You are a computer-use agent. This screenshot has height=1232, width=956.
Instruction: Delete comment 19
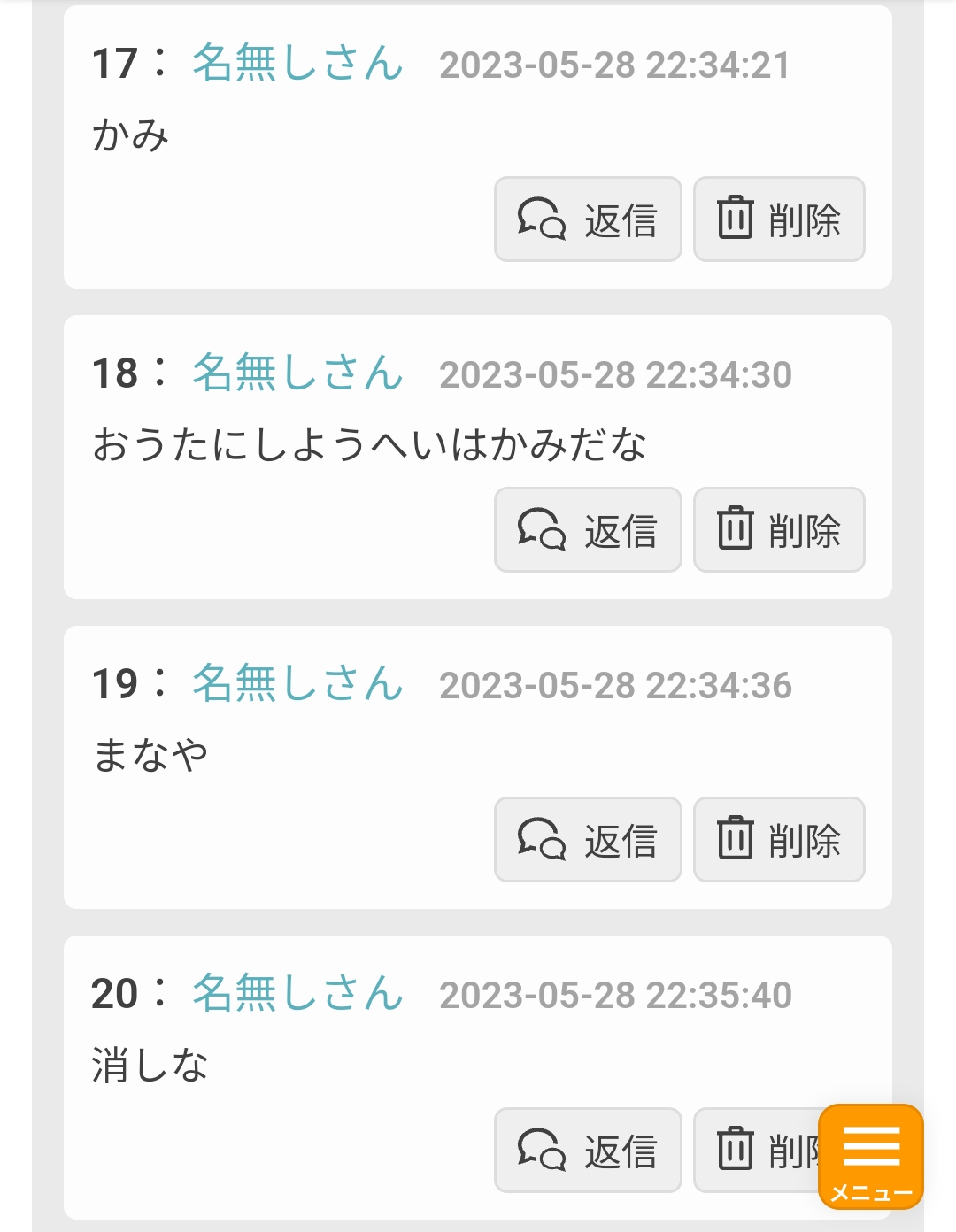[778, 840]
